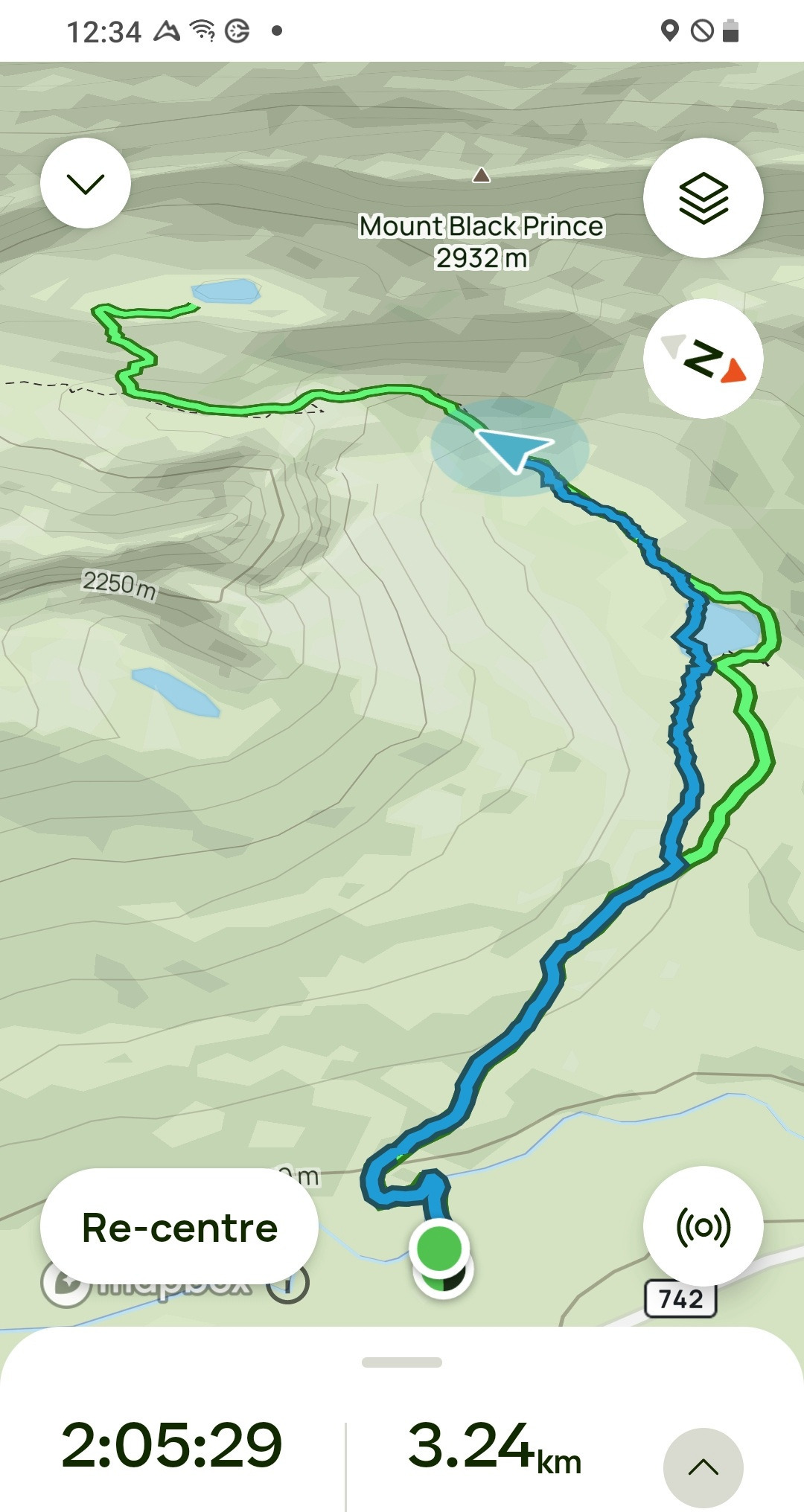
Task: Open the live location sharing button
Action: tap(703, 1226)
